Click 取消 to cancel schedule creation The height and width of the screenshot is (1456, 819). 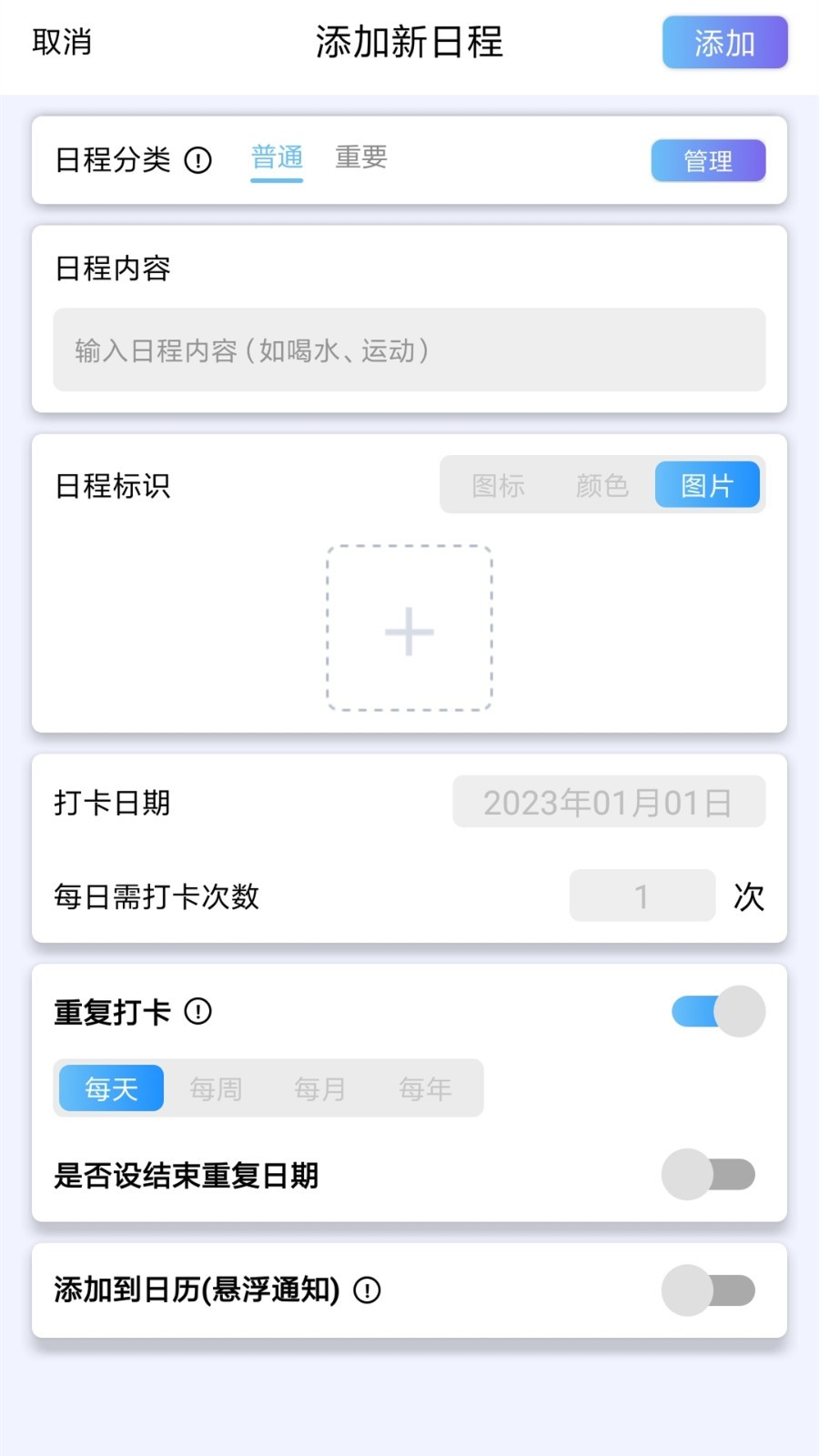[63, 41]
